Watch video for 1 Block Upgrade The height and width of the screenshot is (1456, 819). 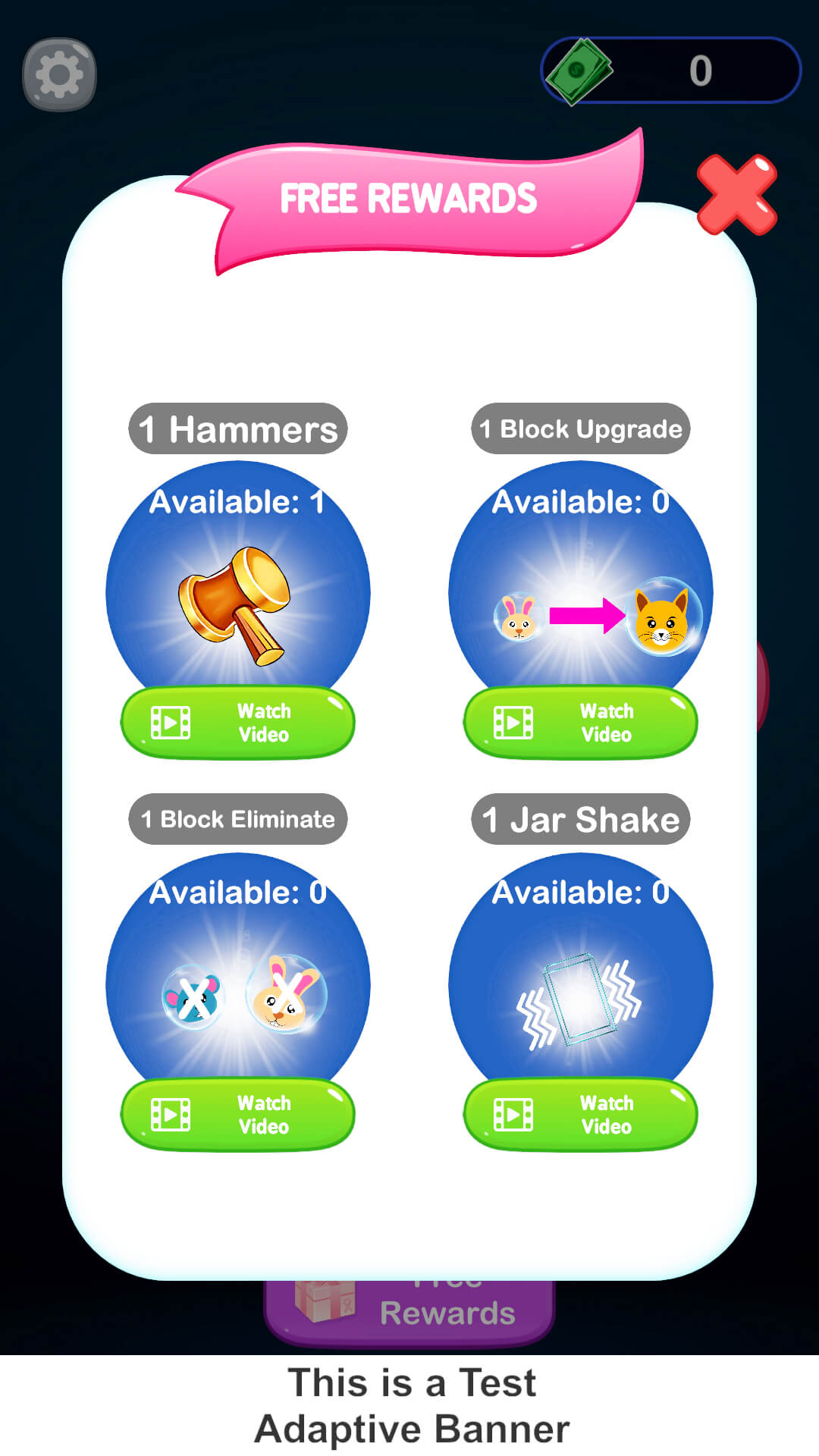pos(580,722)
